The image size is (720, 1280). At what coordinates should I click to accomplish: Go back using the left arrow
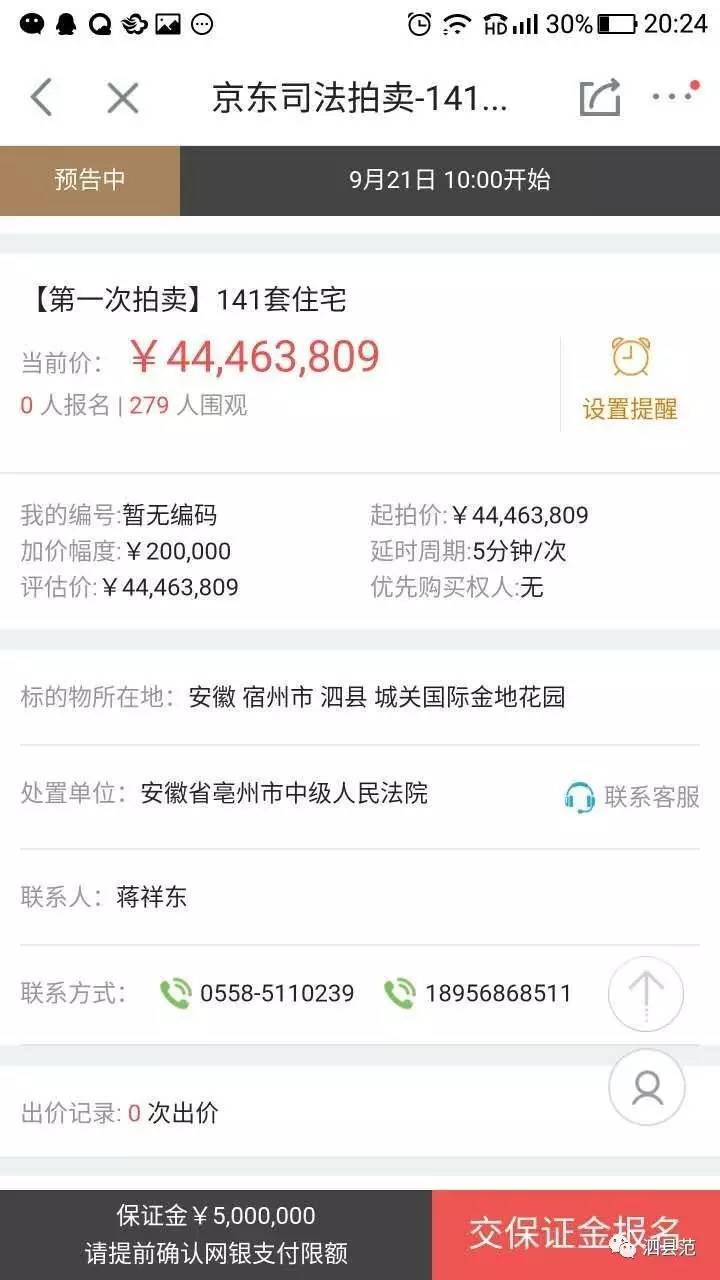coord(41,98)
